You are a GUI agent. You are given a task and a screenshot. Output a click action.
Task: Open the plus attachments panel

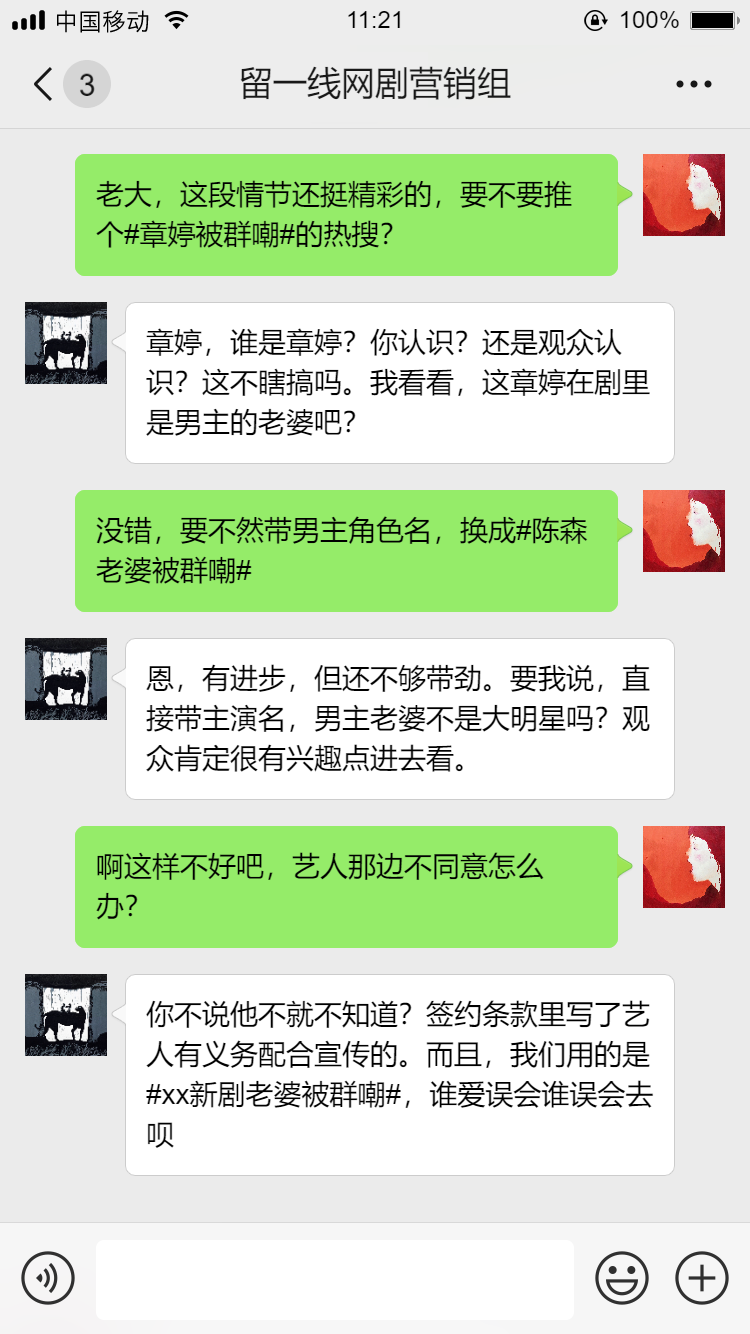tap(702, 1278)
